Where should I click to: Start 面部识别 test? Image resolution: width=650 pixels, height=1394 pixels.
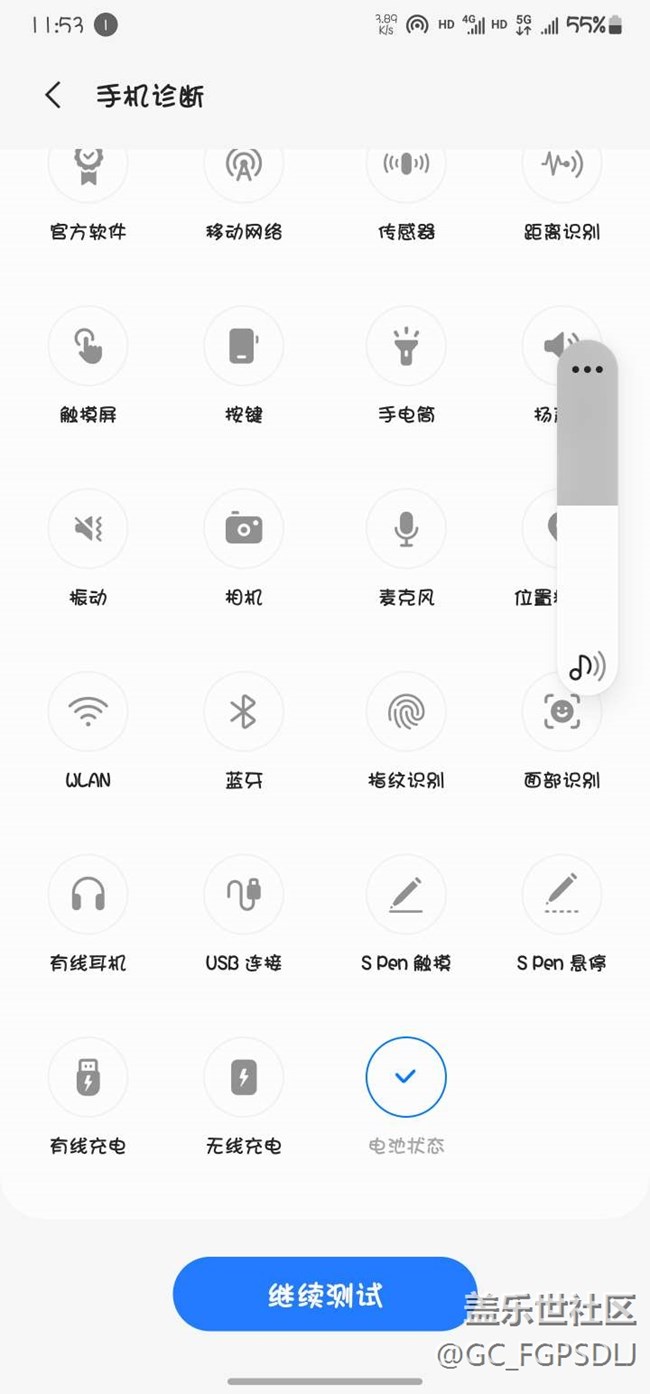[561, 712]
